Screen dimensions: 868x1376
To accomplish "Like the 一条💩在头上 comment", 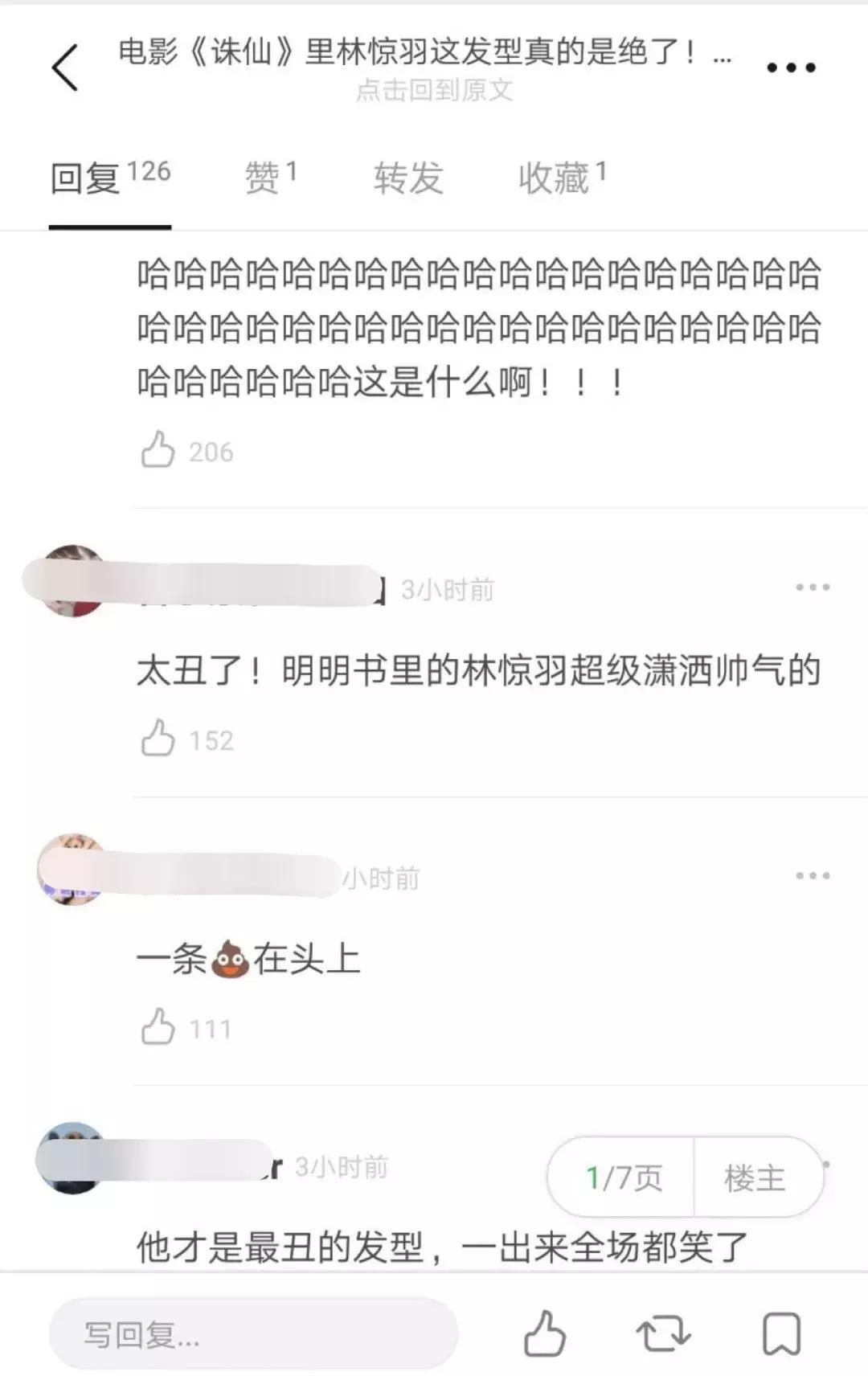I will pos(160,1026).
